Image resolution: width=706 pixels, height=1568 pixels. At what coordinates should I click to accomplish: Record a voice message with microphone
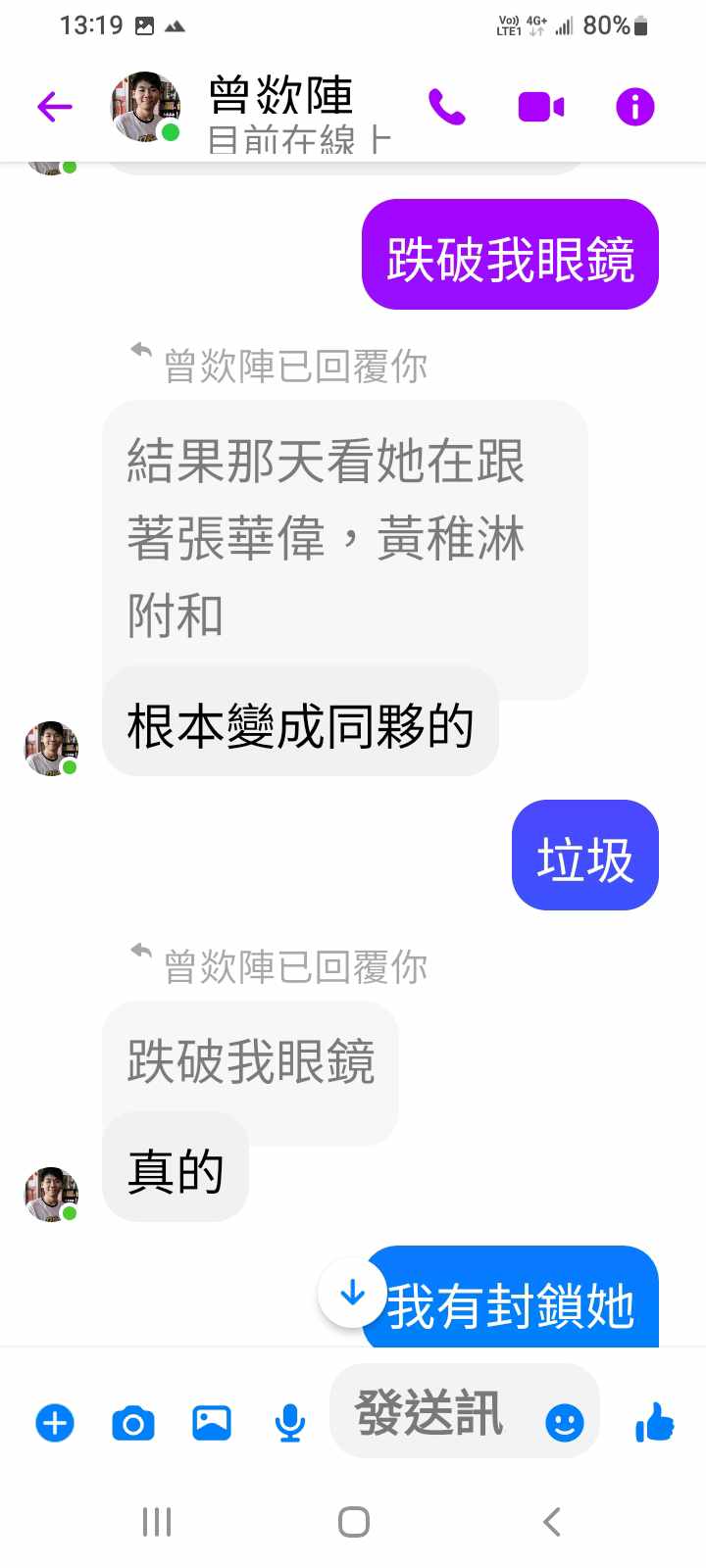point(290,1422)
